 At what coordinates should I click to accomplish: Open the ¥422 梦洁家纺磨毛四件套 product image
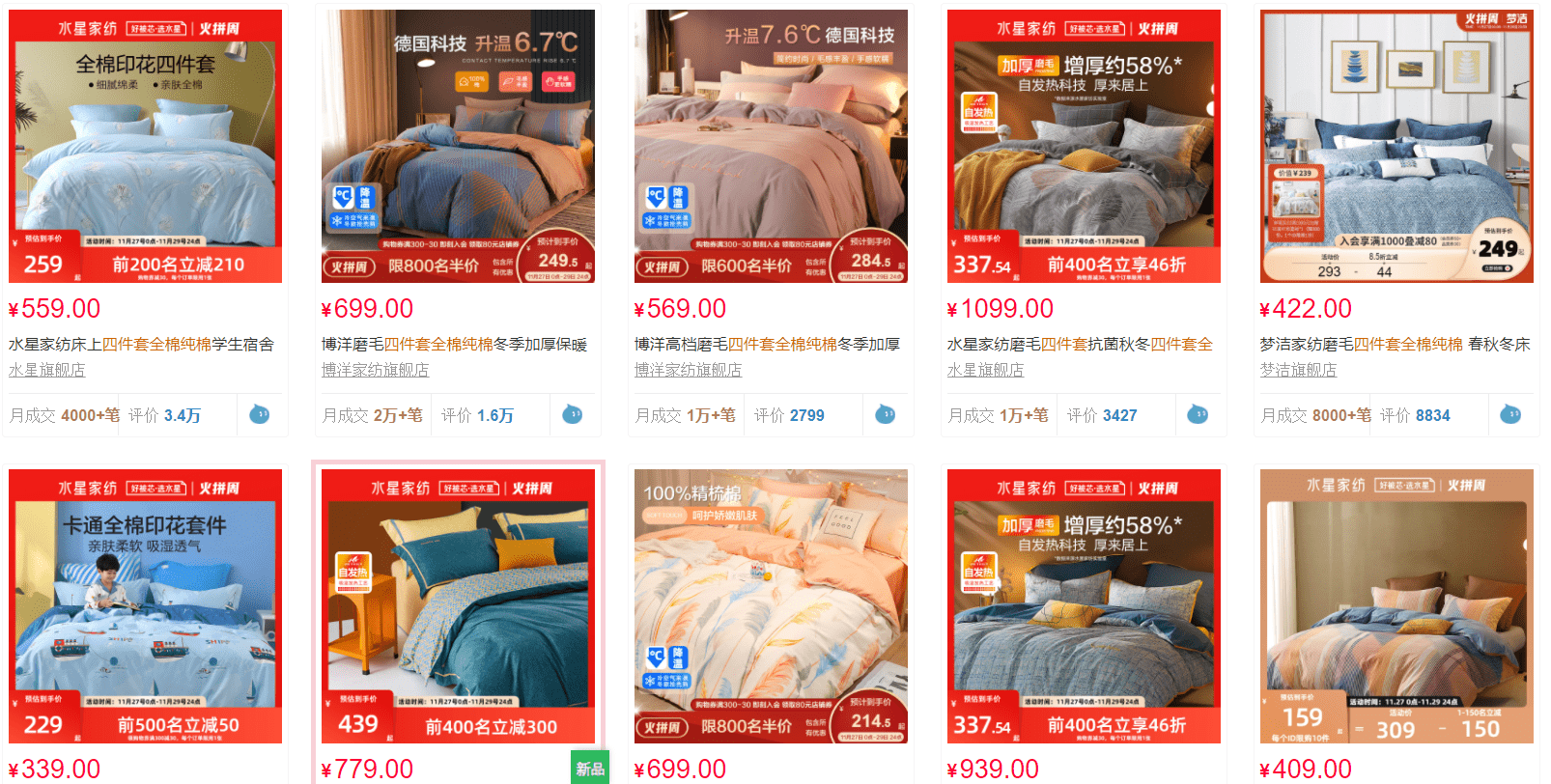pyautogui.click(x=1396, y=146)
